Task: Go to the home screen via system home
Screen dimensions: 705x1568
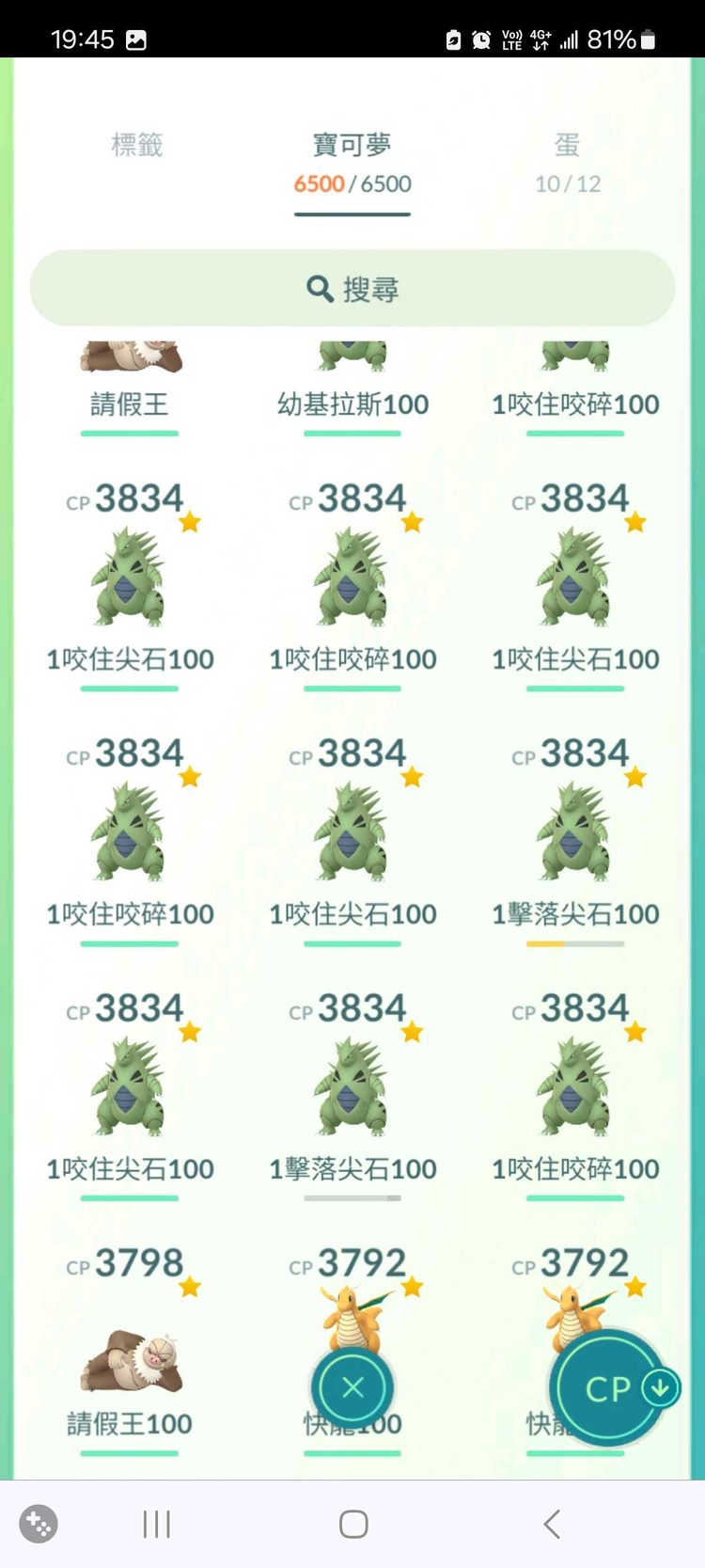Action: pos(352,1524)
